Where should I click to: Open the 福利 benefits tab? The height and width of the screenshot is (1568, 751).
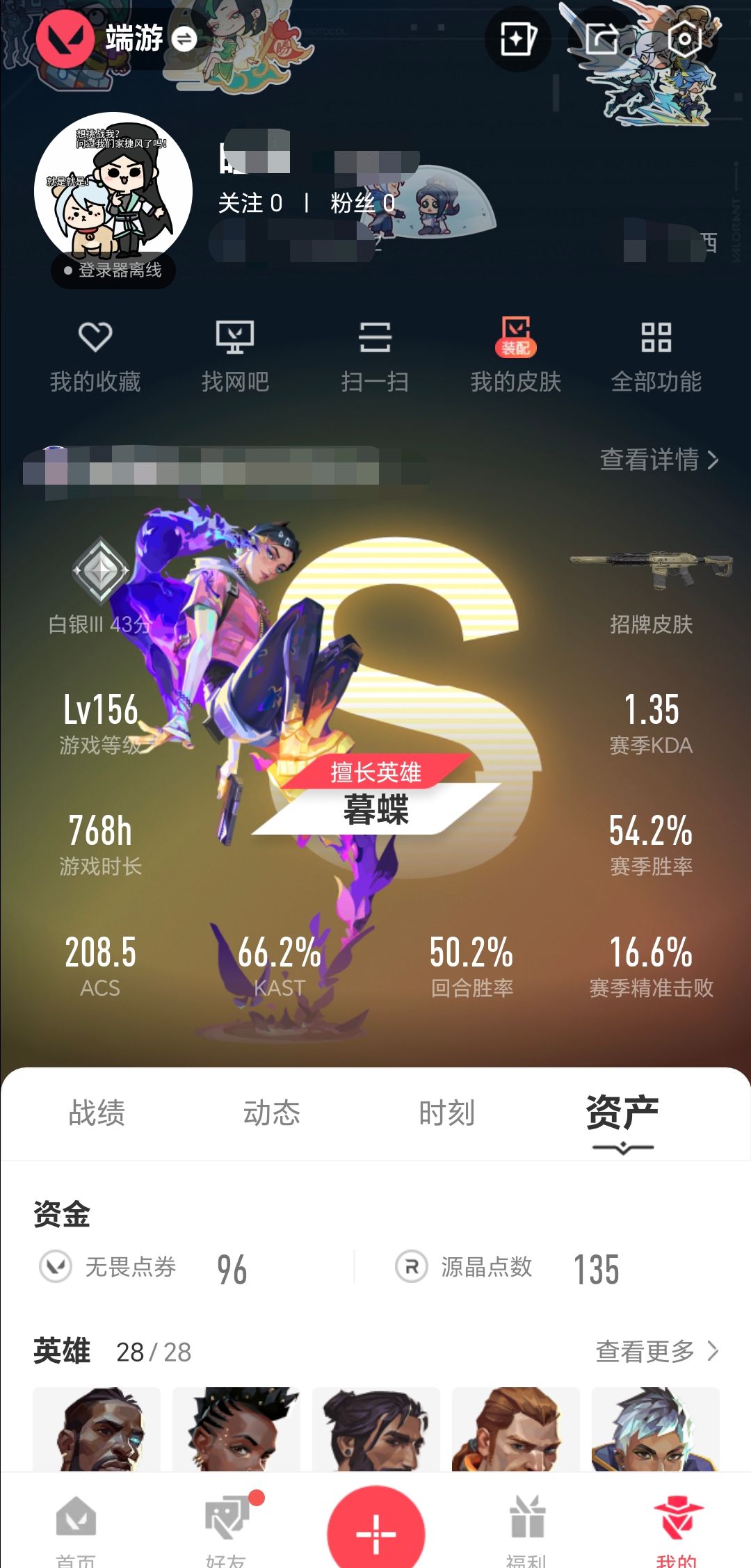click(x=526, y=1530)
